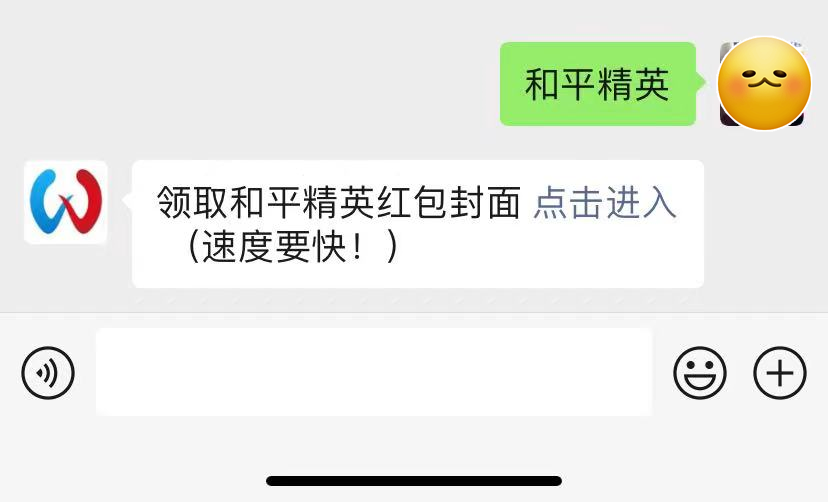Viewport: 828px width, 502px height.
Task: Switch to voice message input
Action: pyautogui.click(x=48, y=373)
